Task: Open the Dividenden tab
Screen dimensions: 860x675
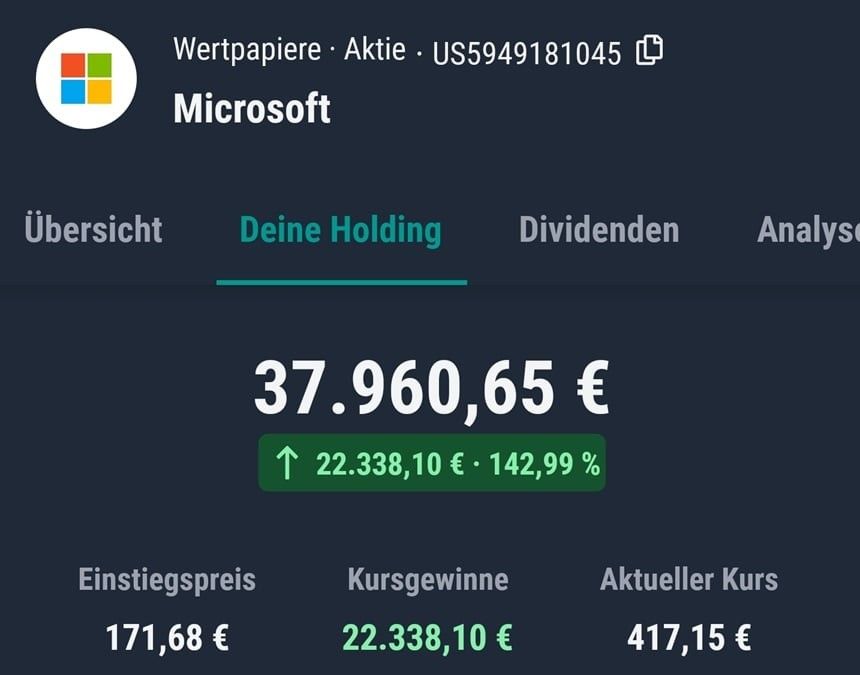Action: (598, 230)
